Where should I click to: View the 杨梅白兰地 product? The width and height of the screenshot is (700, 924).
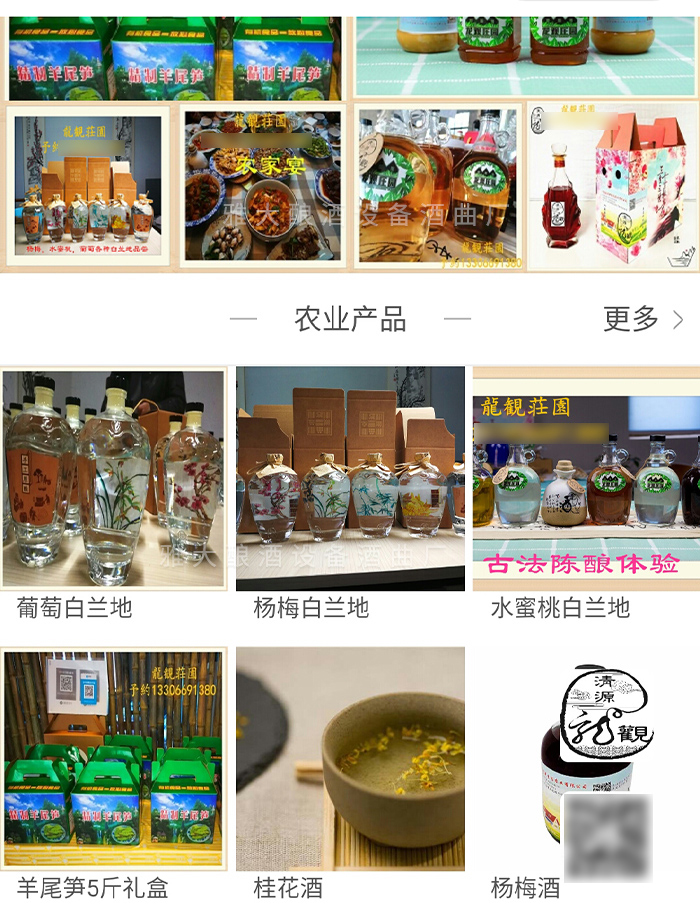(x=350, y=480)
